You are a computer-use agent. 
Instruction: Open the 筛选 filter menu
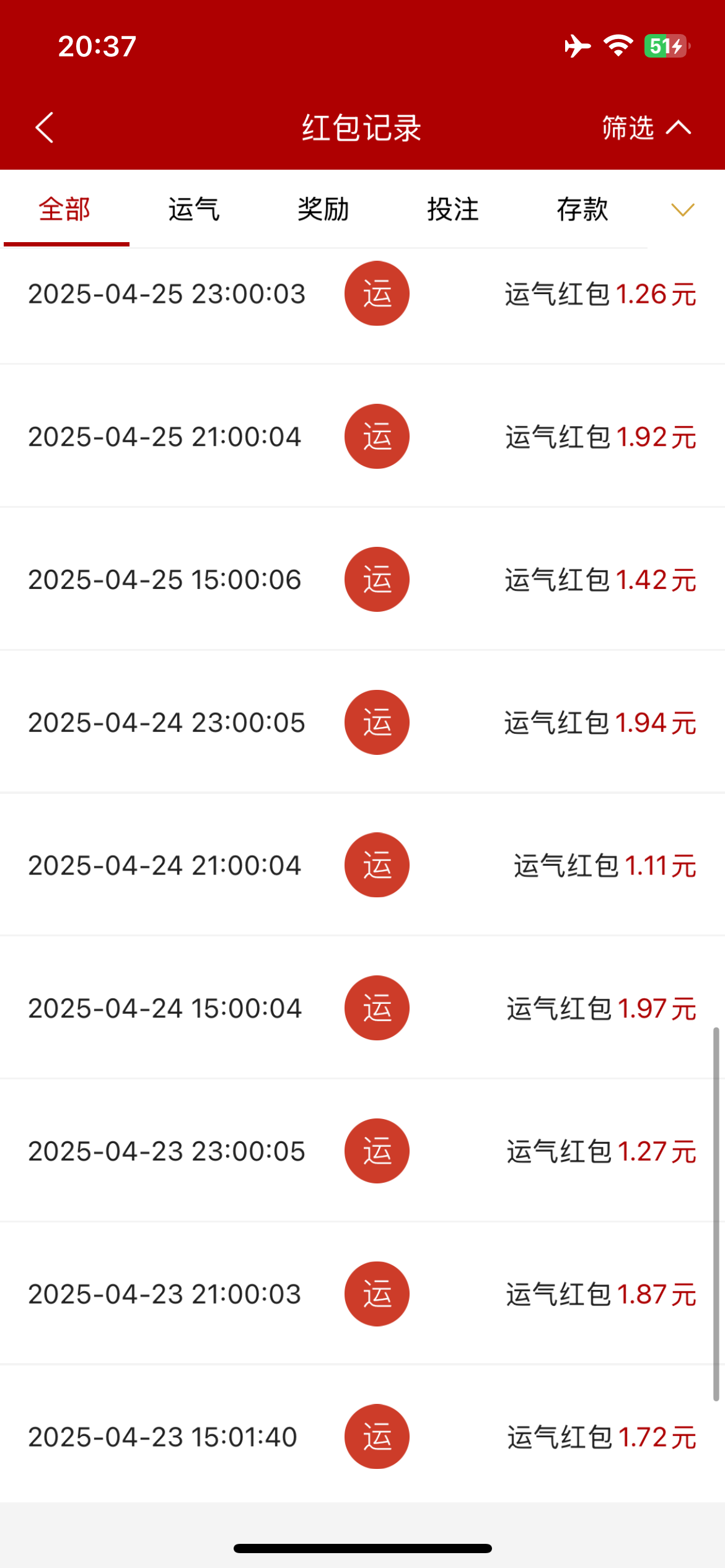coord(646,128)
